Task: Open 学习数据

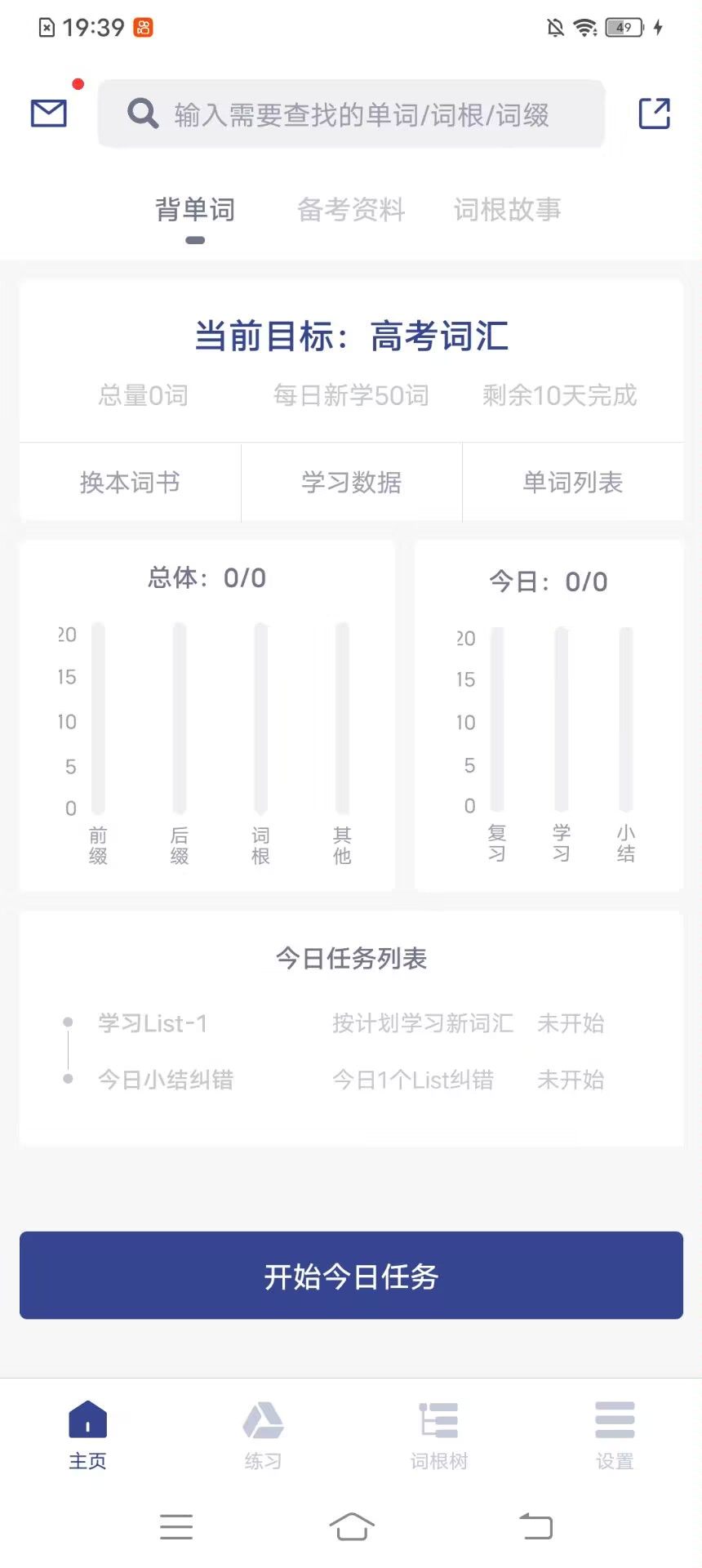Action: (x=352, y=483)
